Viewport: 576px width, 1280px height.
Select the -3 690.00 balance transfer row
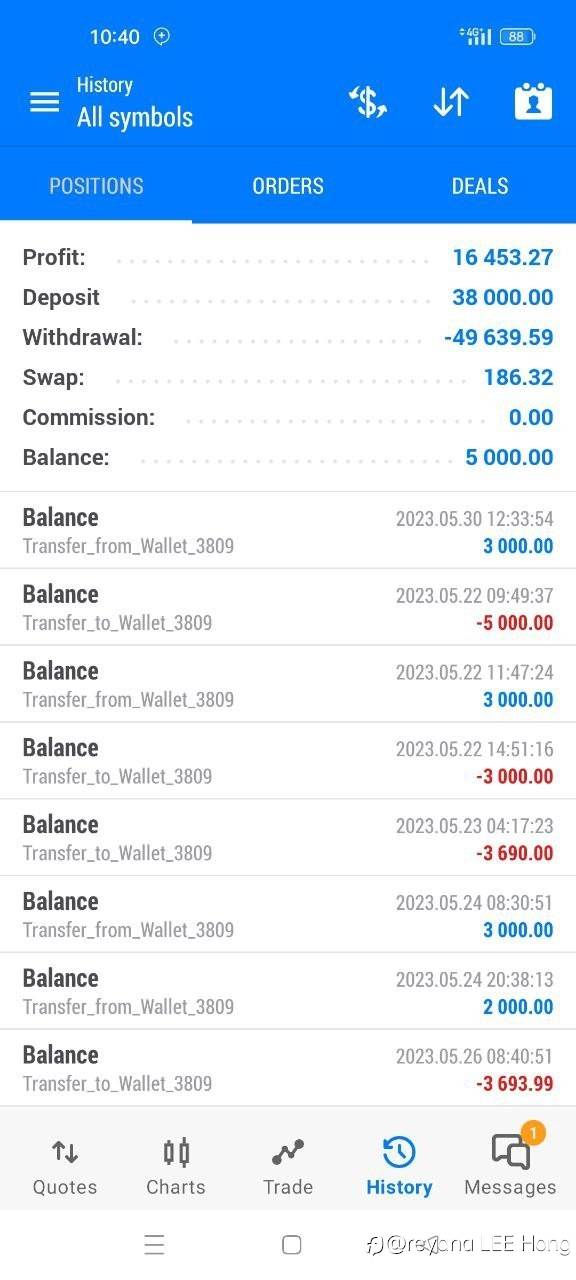point(288,837)
